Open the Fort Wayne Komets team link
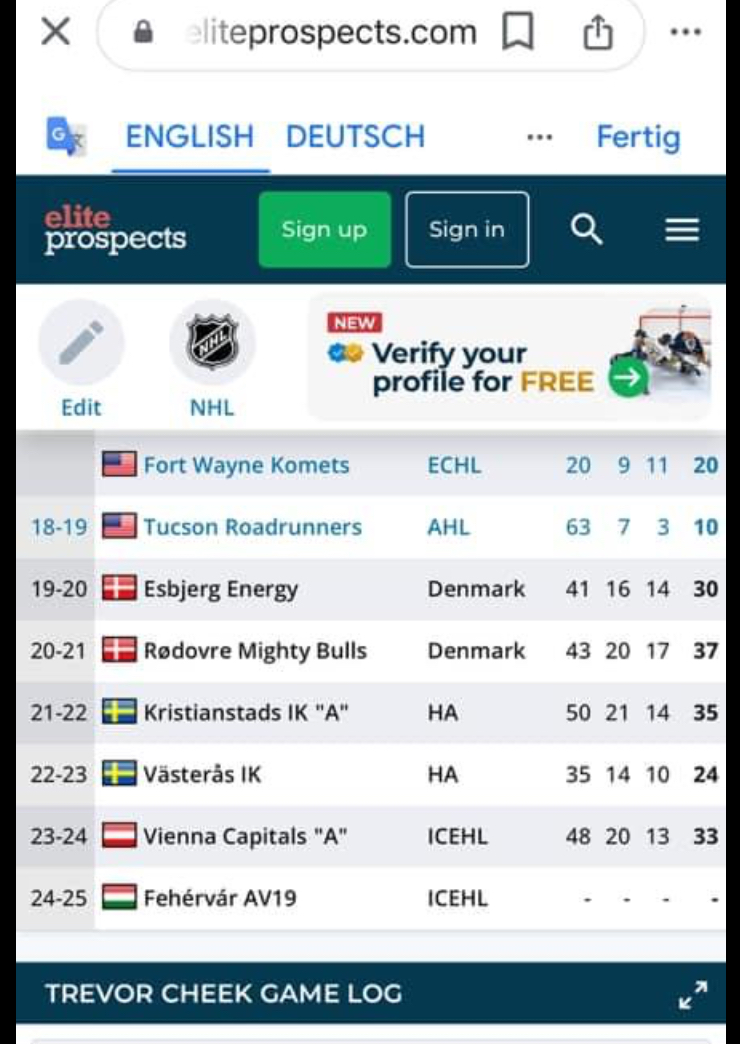 246,465
